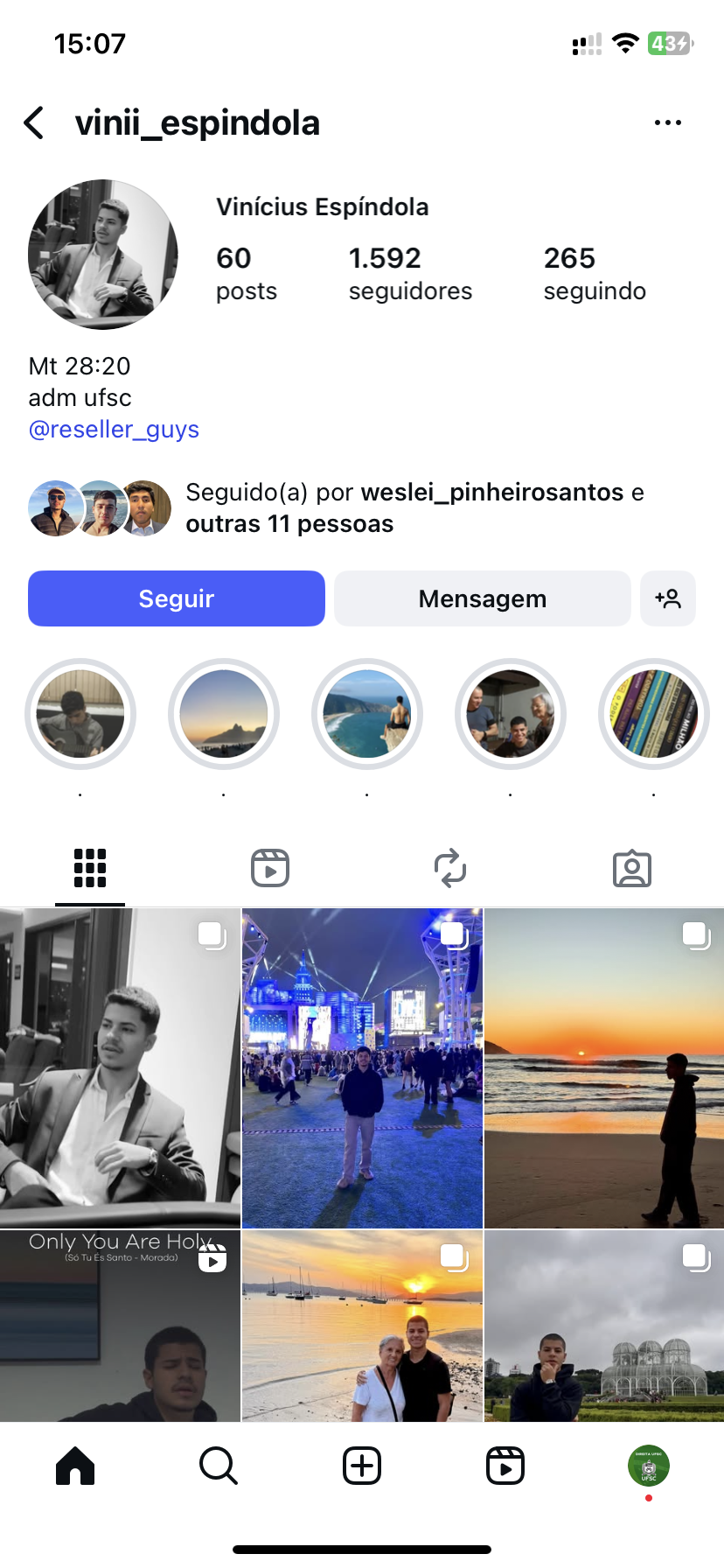This screenshot has width=724, height=1568.
Task: View the 1.592 seguidores list
Action: pos(409,273)
